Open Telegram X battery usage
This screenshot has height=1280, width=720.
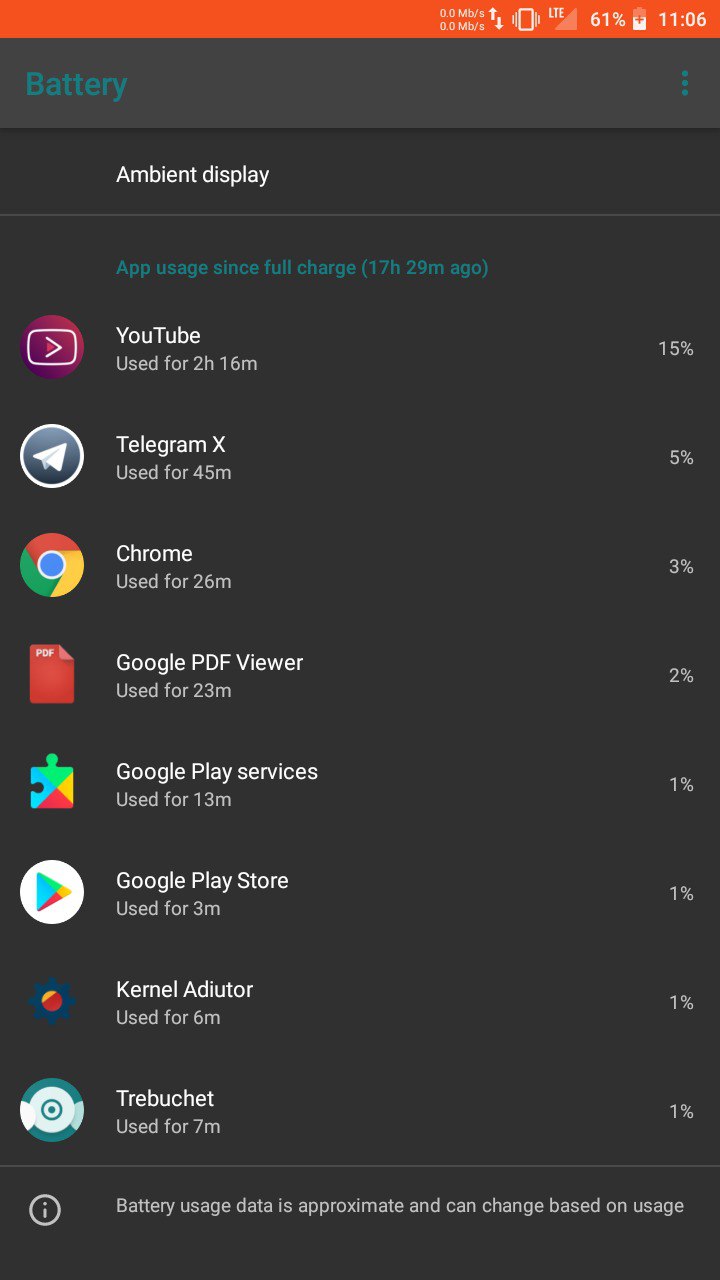tap(360, 457)
